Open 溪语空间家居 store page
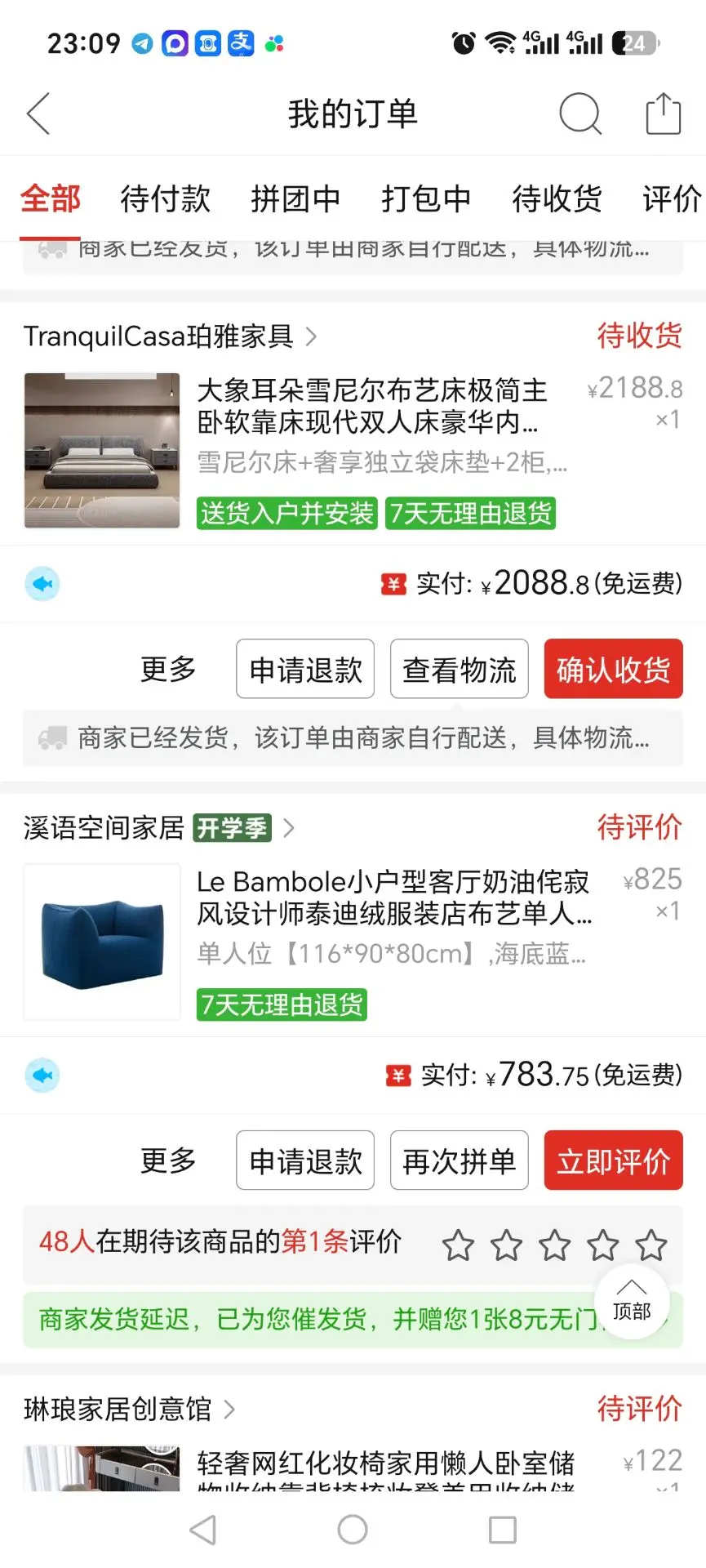 159,827
